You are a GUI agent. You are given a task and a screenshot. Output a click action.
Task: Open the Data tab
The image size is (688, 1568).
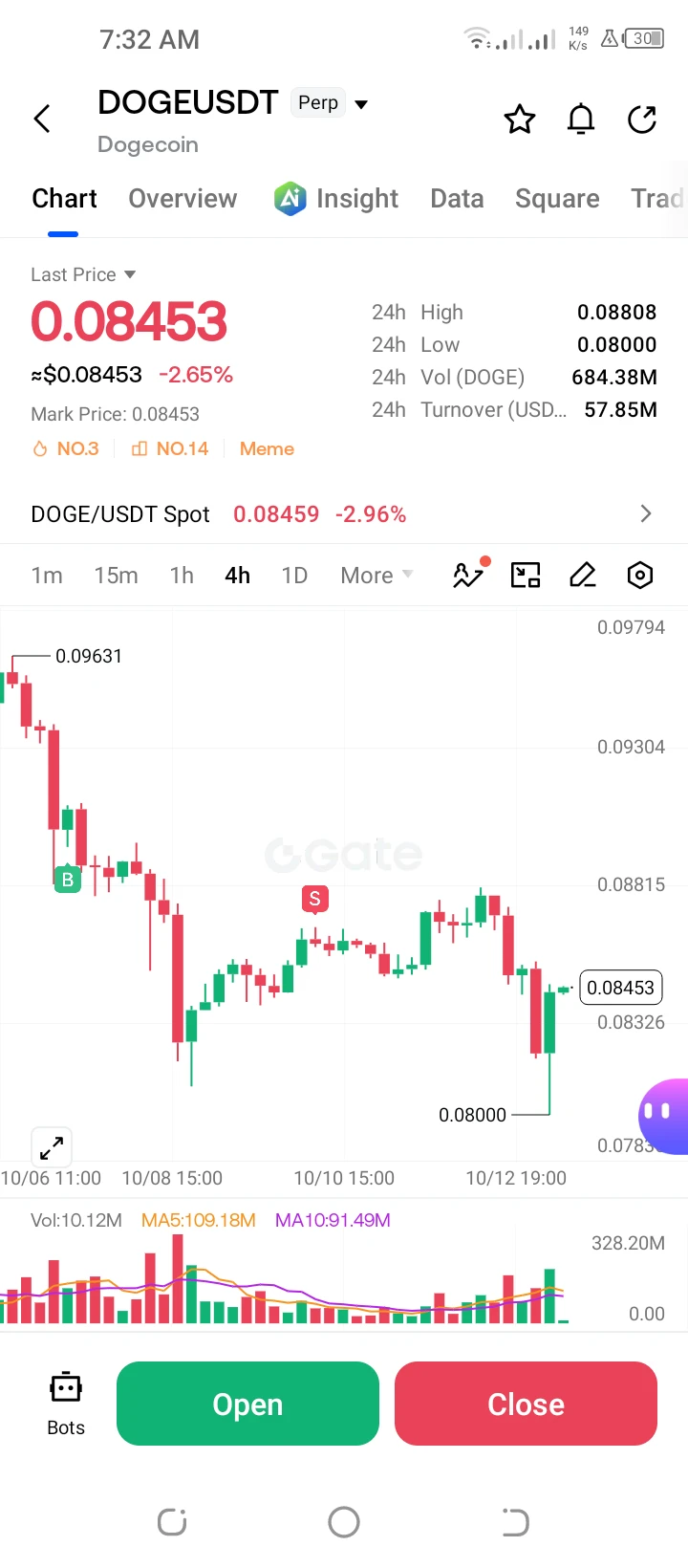[457, 199]
